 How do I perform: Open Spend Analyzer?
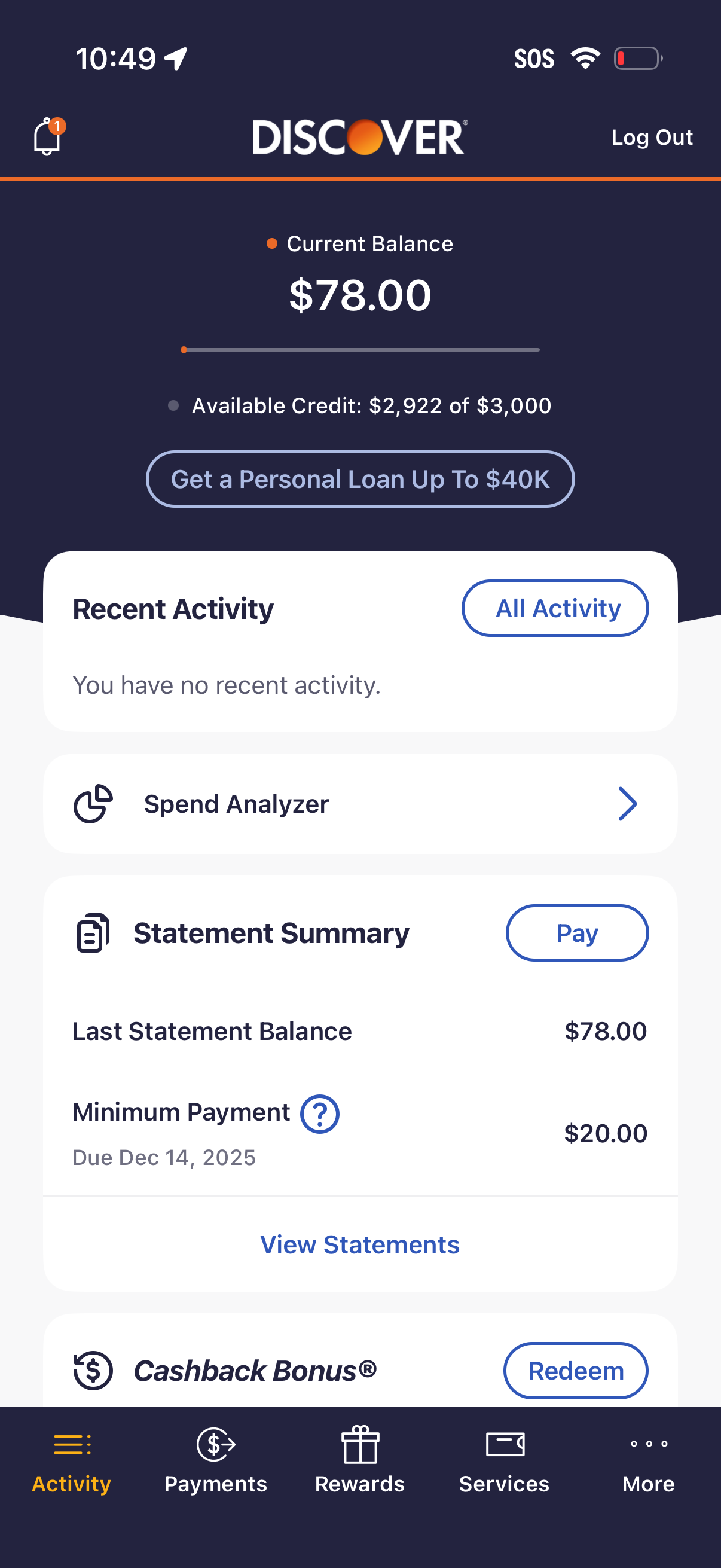point(360,804)
